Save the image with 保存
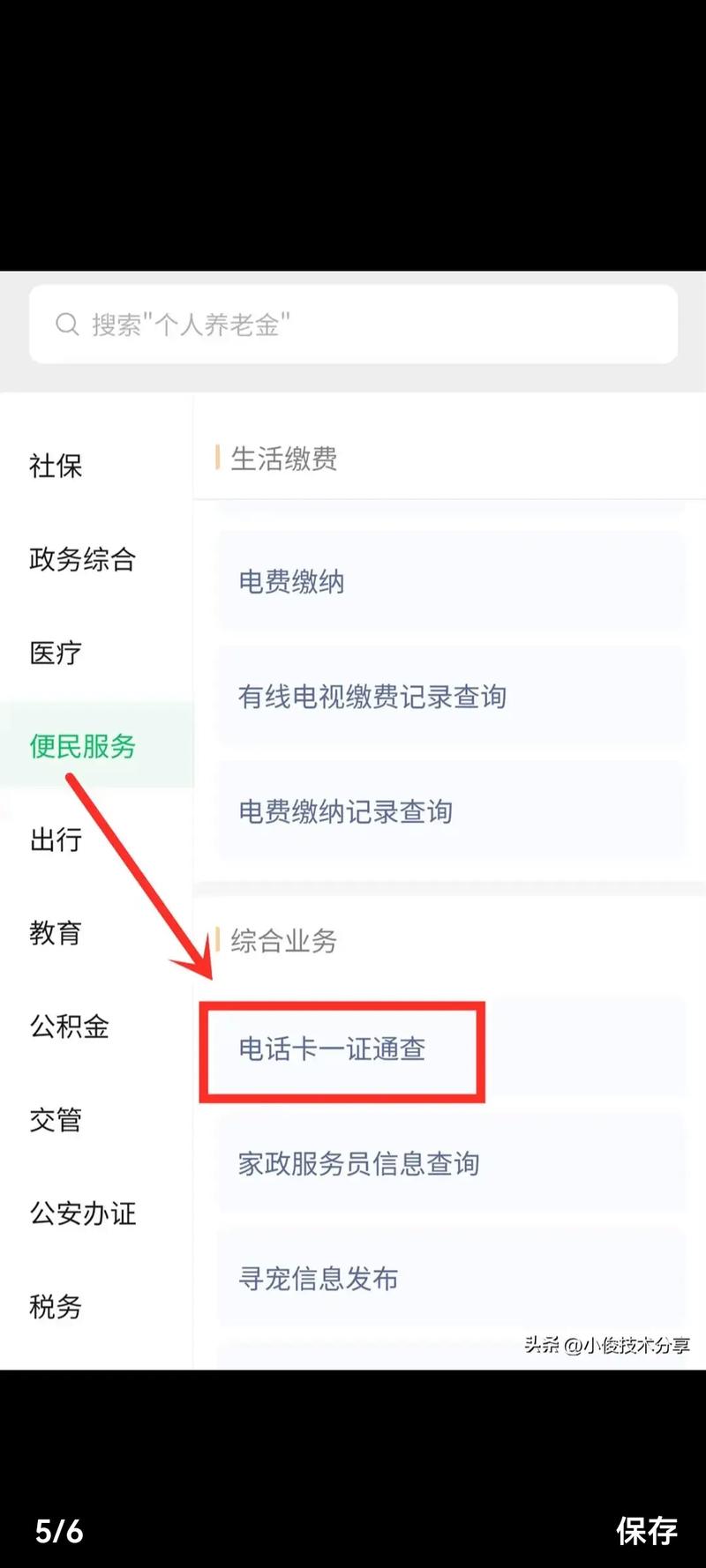The image size is (706, 1568). [646, 1531]
